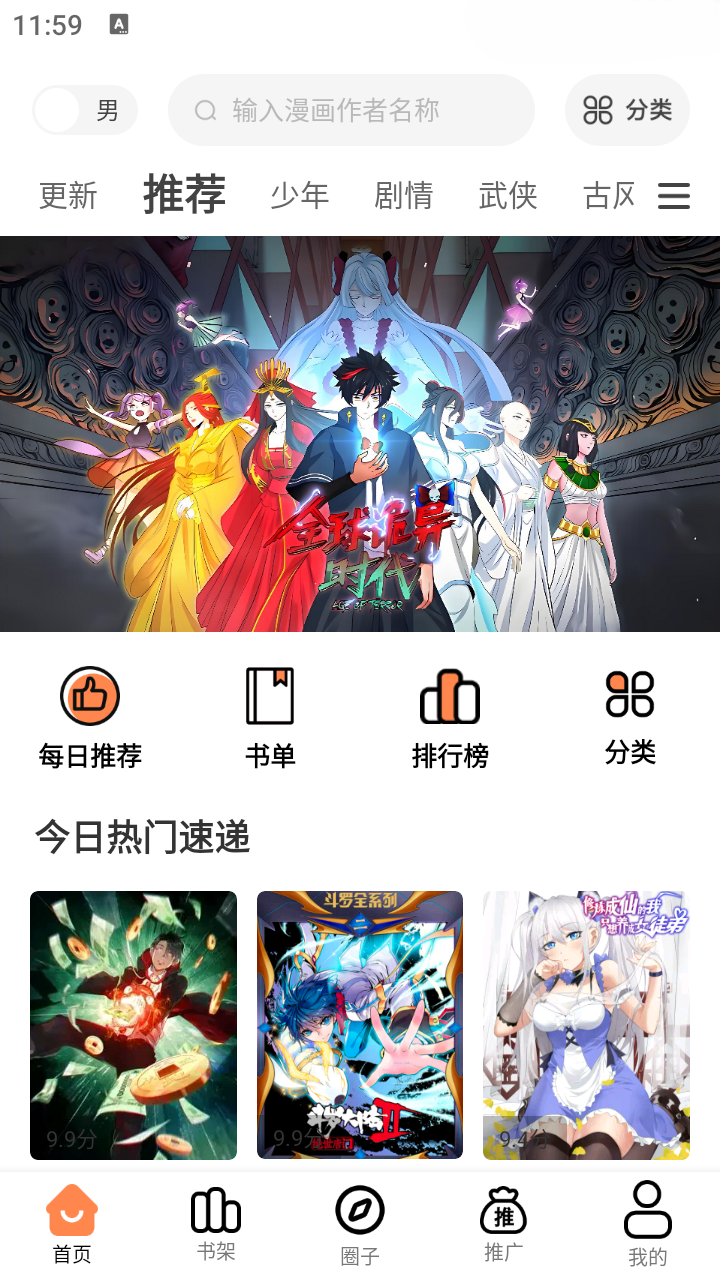This screenshot has width=720, height=1280.
Task: Open the 全球诡异时代 banner
Action: coord(360,433)
